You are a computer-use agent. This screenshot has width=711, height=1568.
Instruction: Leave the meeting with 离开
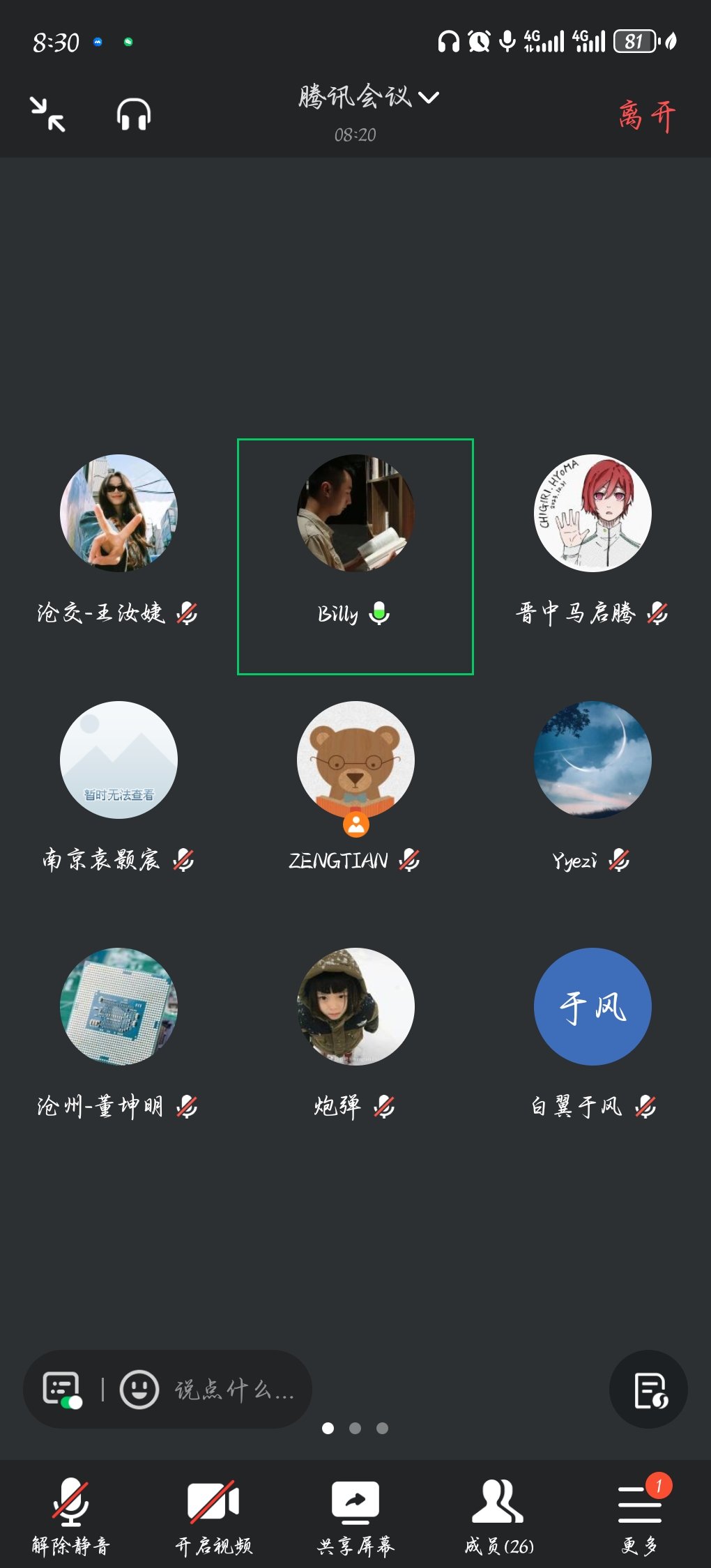click(647, 116)
